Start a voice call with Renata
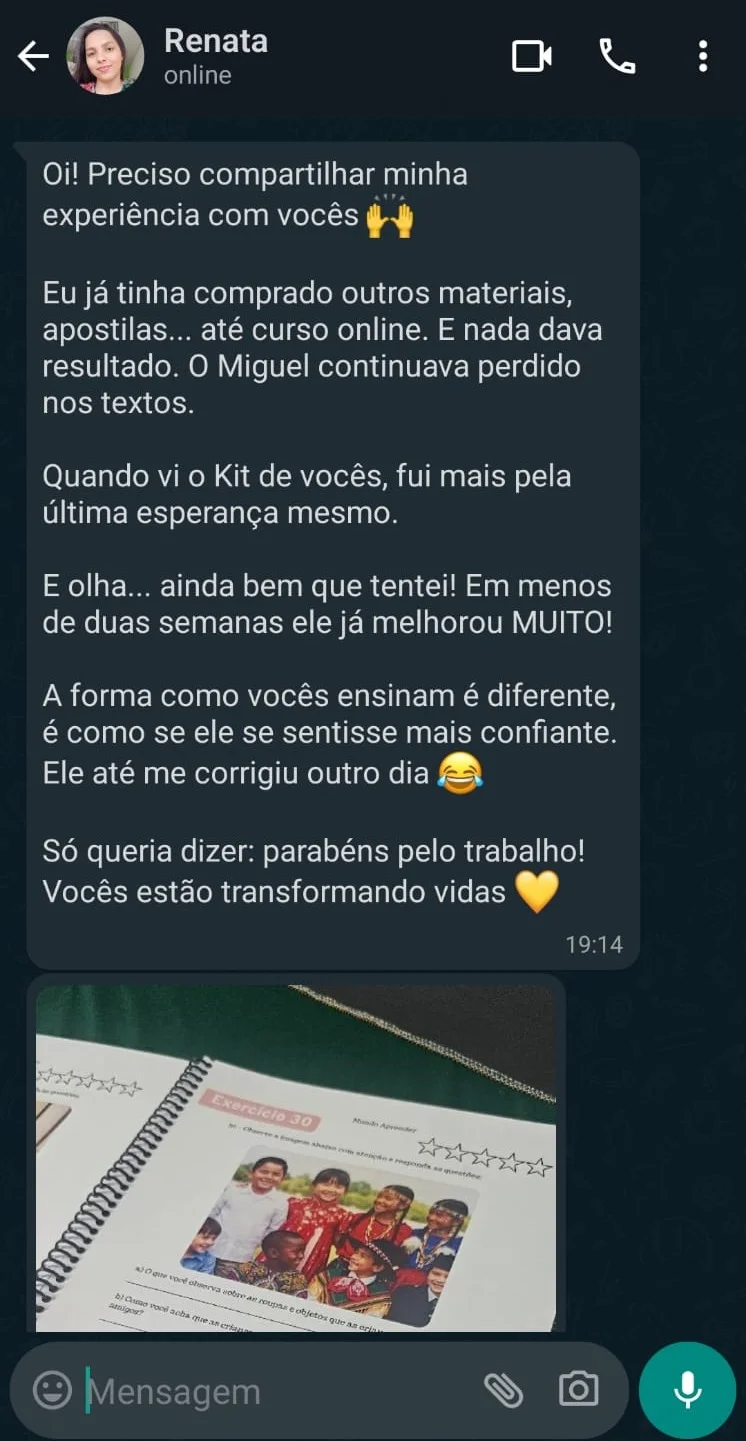This screenshot has width=746, height=1441. click(x=617, y=56)
